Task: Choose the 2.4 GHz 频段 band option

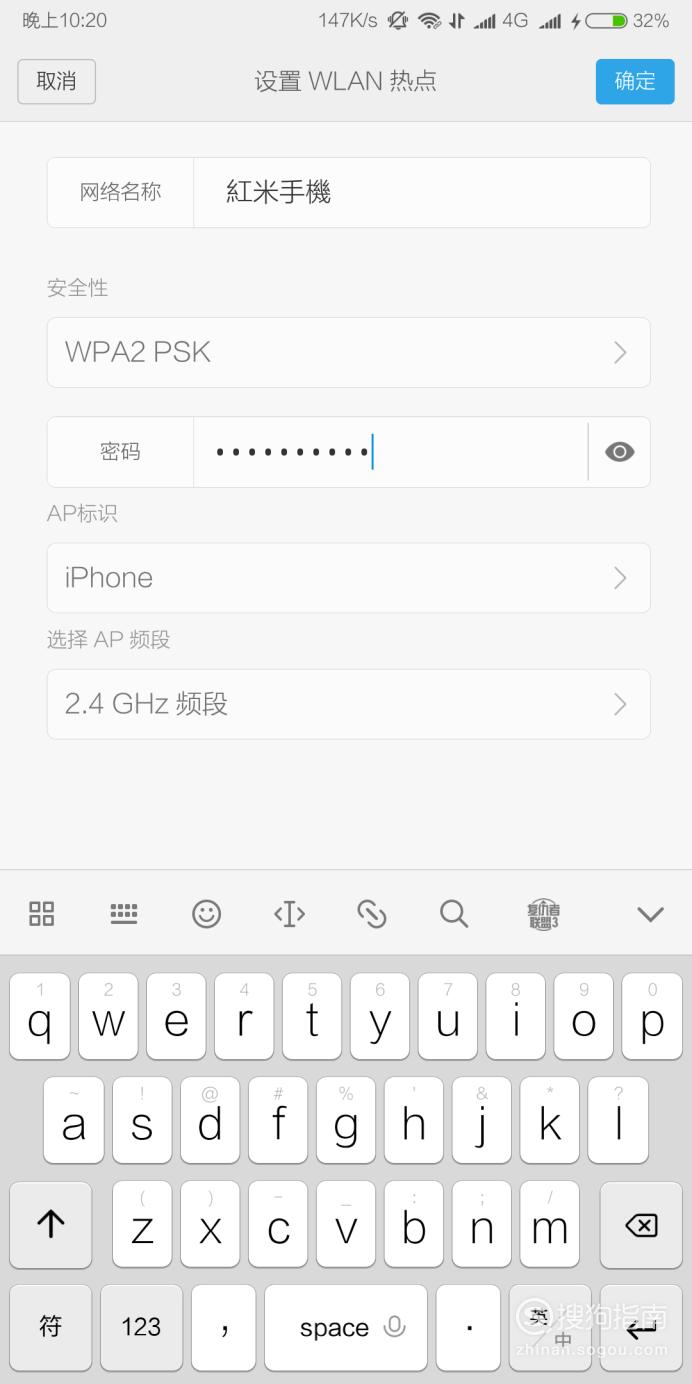Action: (x=349, y=704)
